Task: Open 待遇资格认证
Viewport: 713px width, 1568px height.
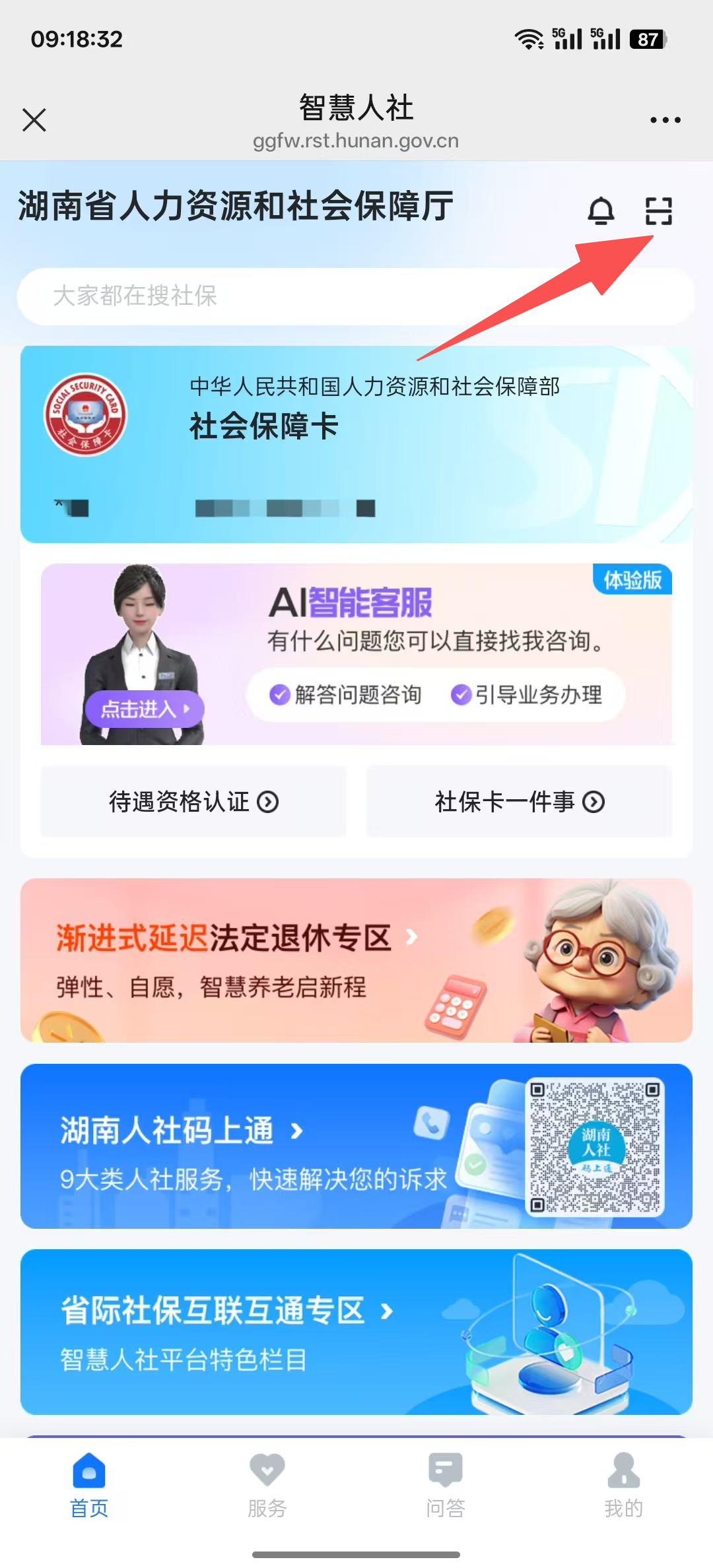Action: point(193,802)
